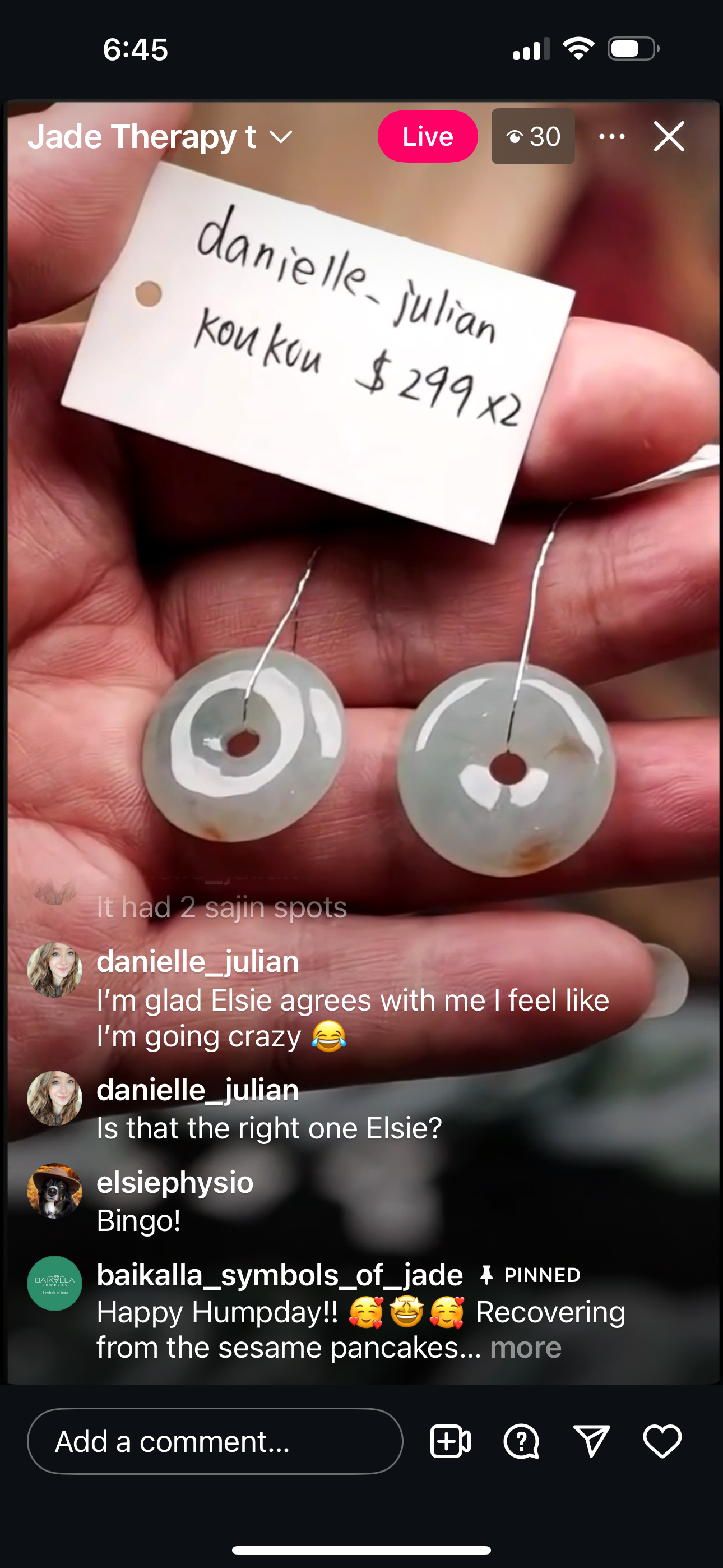The width and height of the screenshot is (723, 1568).
Task: Request to join the live video
Action: [x=451, y=1441]
